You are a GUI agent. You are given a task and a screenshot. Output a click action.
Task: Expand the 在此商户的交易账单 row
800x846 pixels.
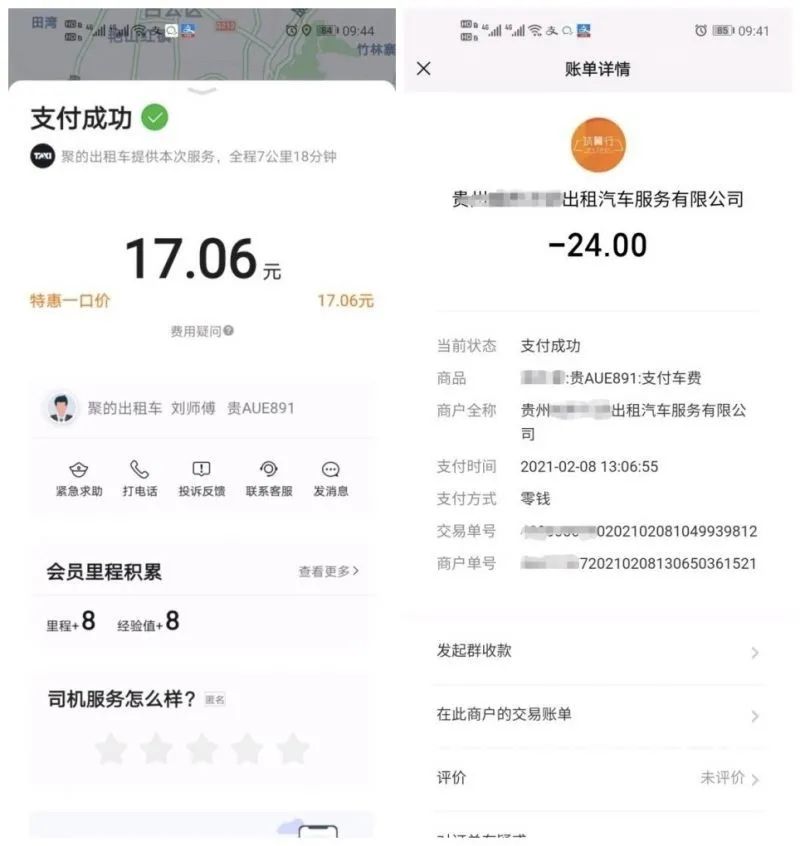click(x=757, y=715)
